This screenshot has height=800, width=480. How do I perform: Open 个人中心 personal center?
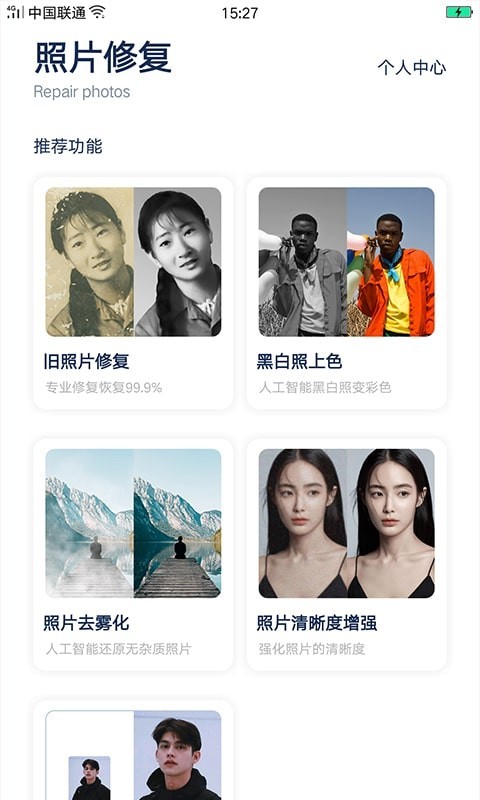412,67
